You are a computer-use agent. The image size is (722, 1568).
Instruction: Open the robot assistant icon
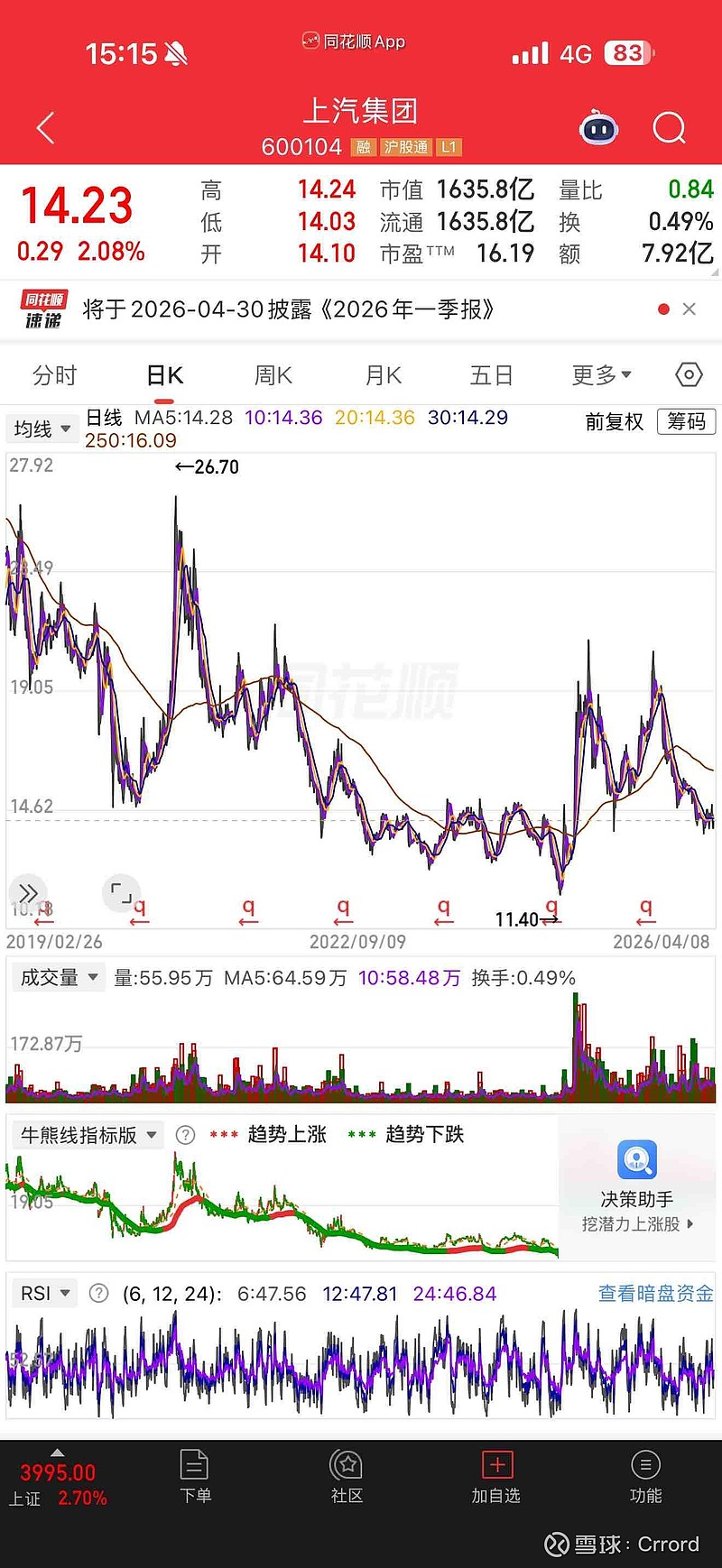(598, 129)
